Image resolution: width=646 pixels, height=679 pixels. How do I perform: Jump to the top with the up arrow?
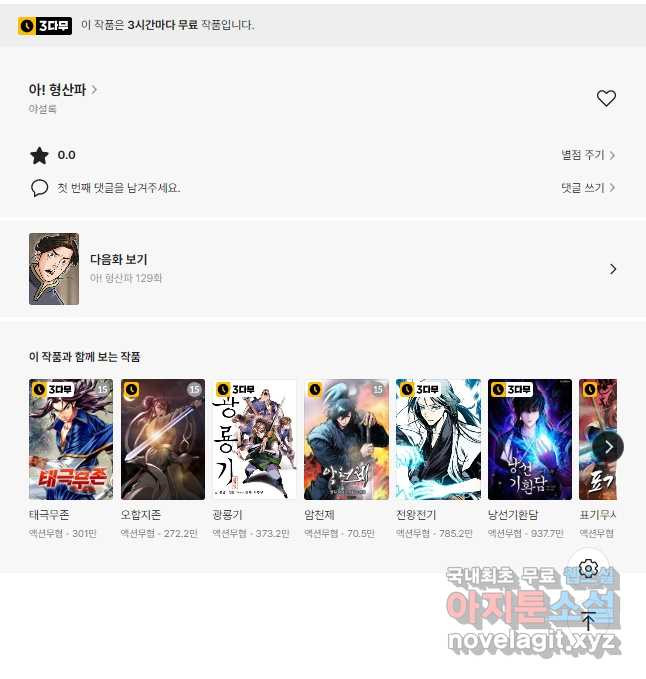tap(588, 621)
